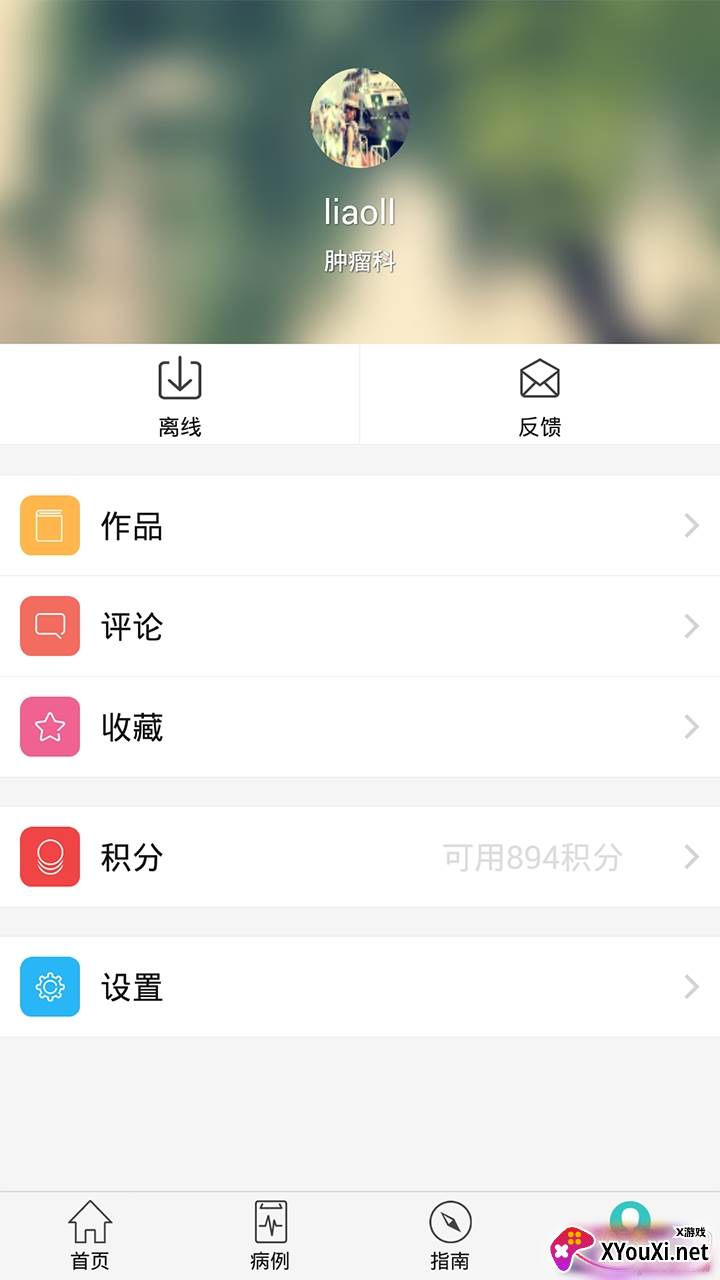Select the orange 作品 works icon

coord(50,525)
